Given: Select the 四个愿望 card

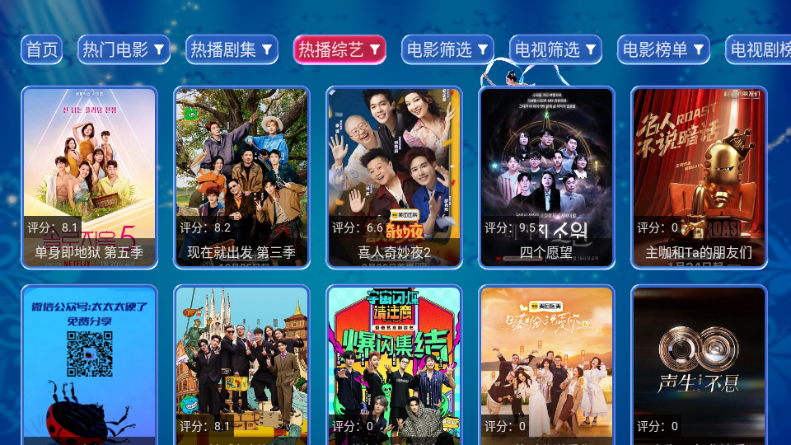Looking at the screenshot, I should click(x=546, y=177).
